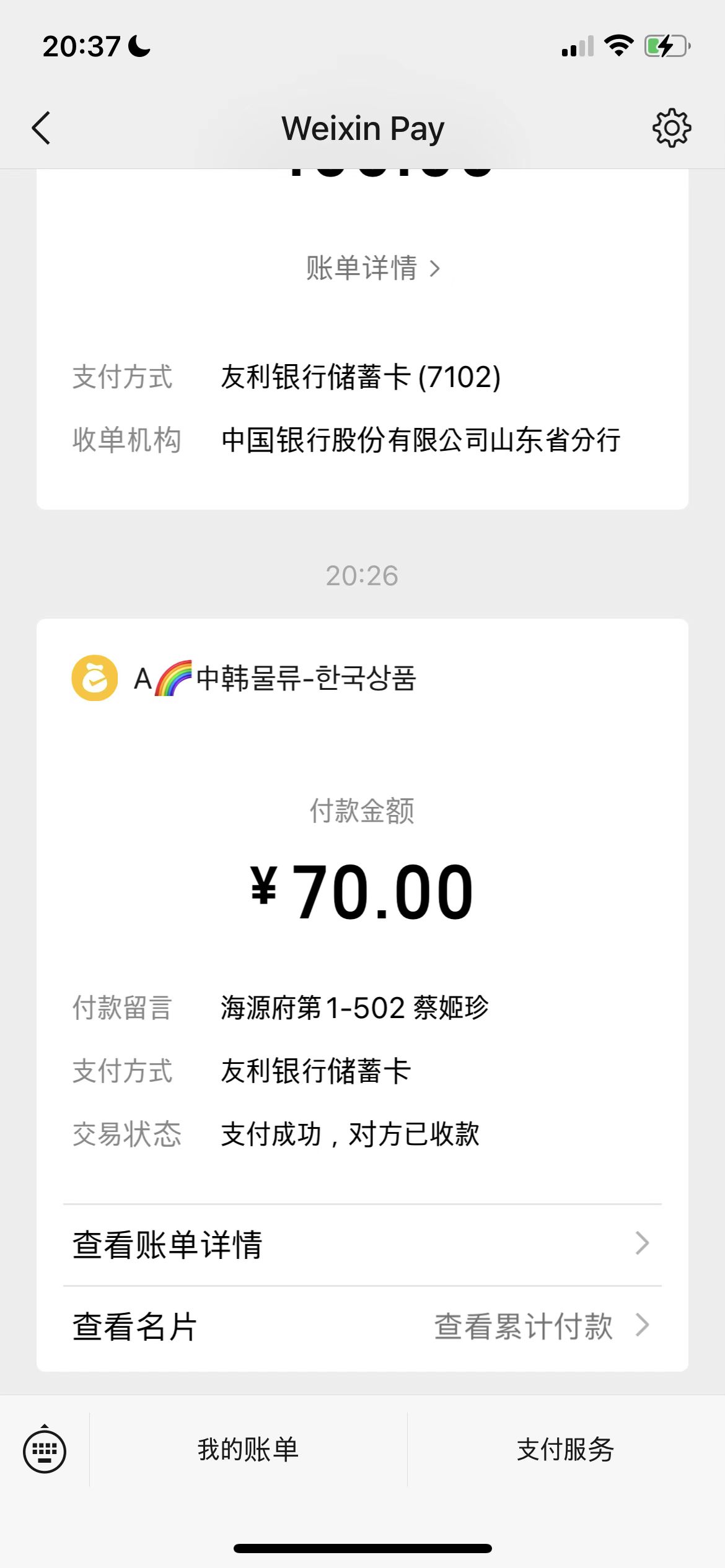Tap 查看名片 to view the card

(135, 1326)
